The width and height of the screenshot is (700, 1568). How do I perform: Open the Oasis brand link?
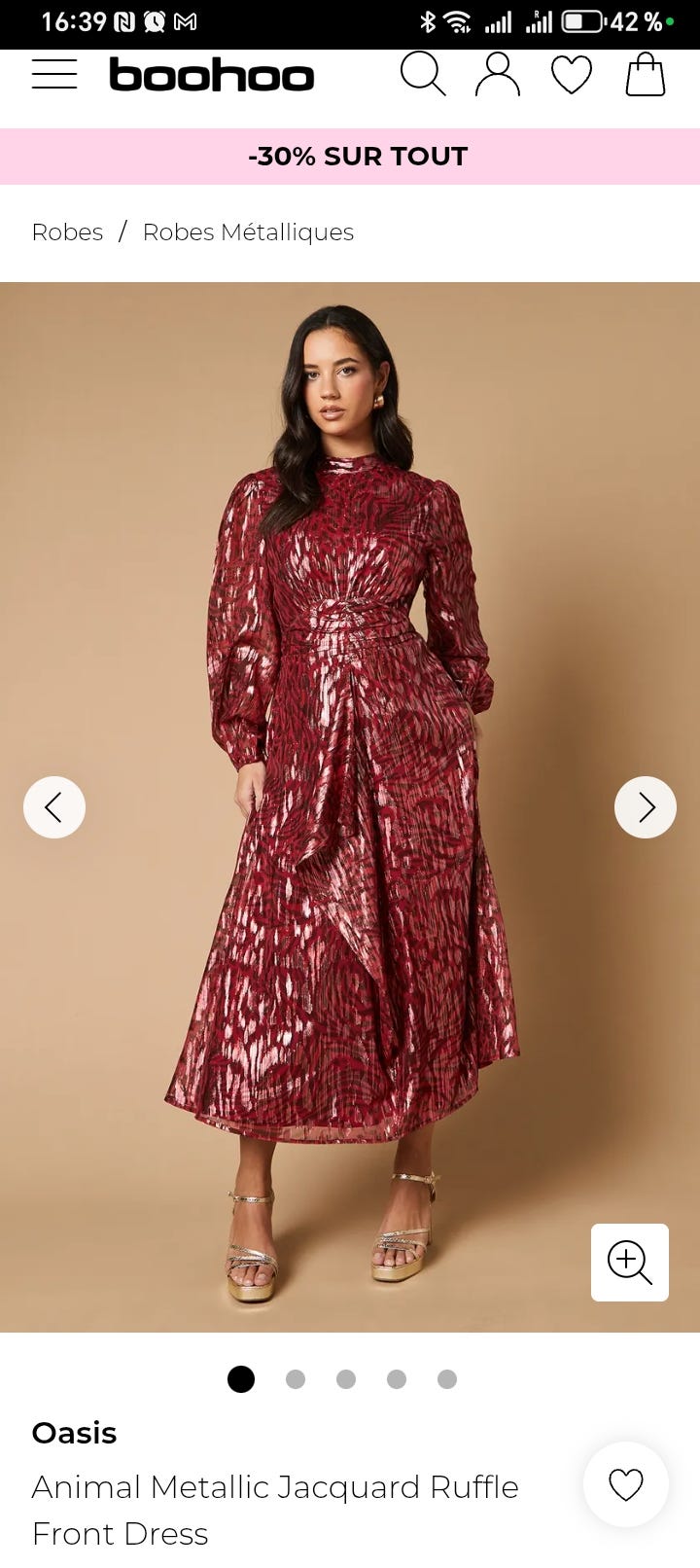[x=74, y=1433]
